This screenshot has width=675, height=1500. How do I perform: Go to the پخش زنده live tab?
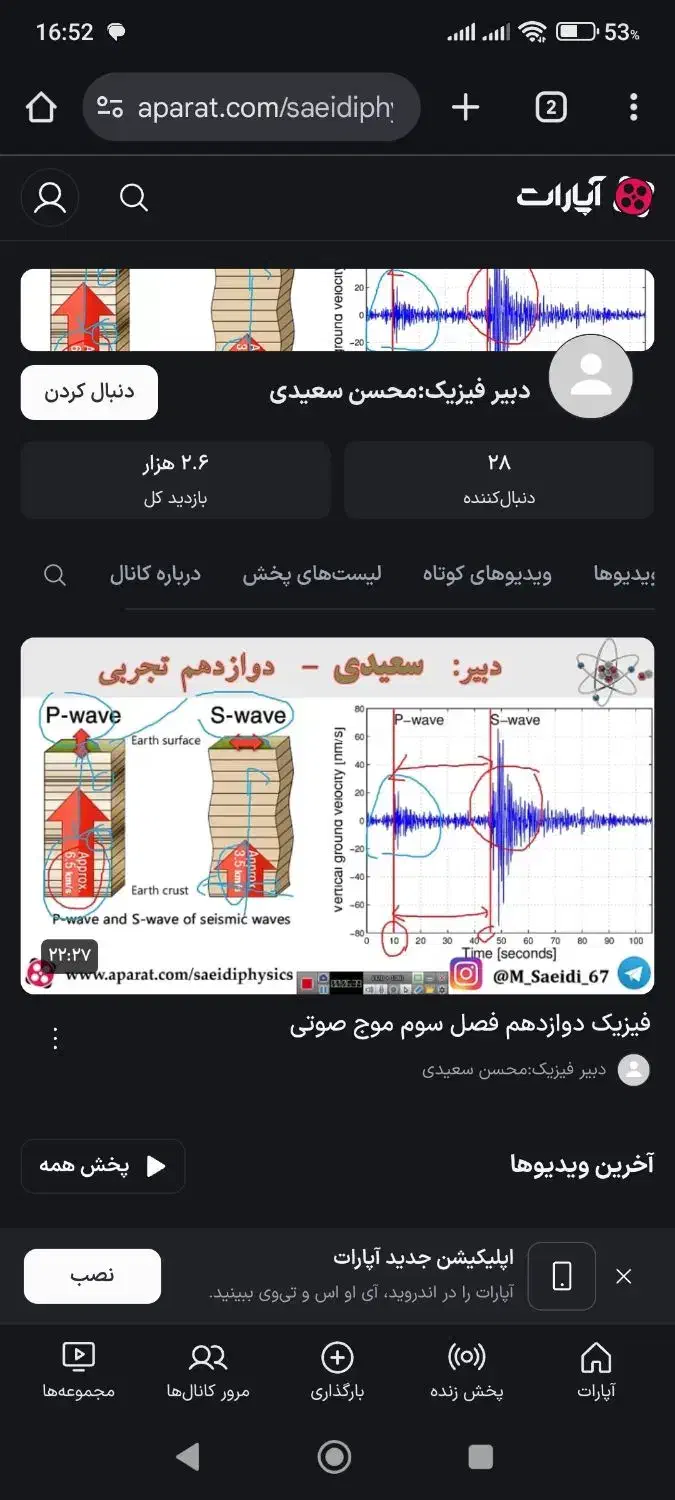tap(467, 1371)
